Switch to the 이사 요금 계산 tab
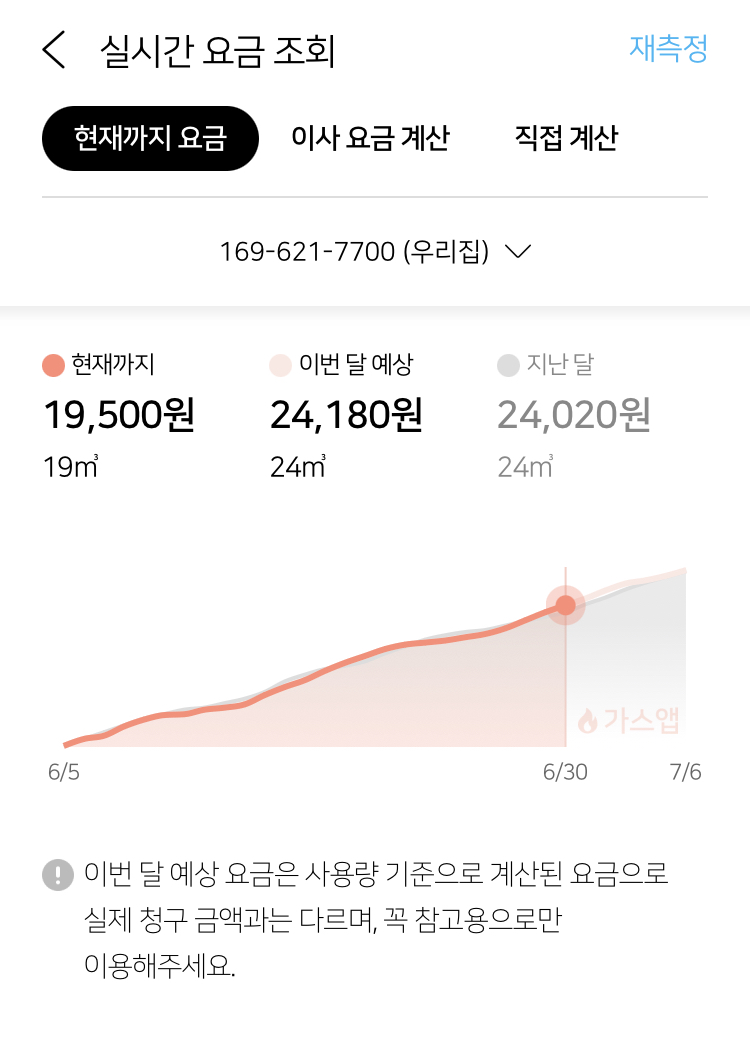The height and width of the screenshot is (1054, 750). click(370, 138)
